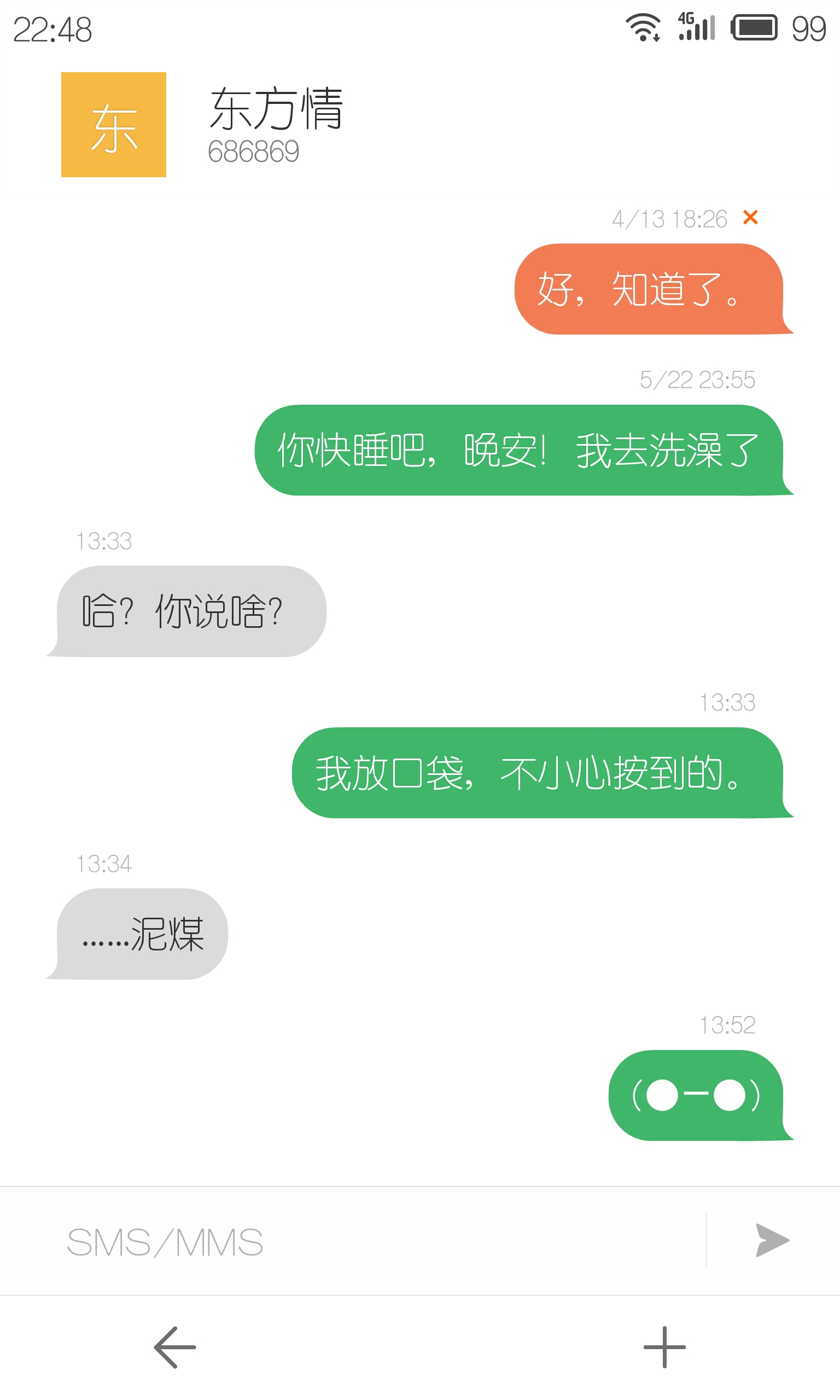Open the plus attachment menu
Image resolution: width=840 pixels, height=1400 pixels.
(664, 1347)
